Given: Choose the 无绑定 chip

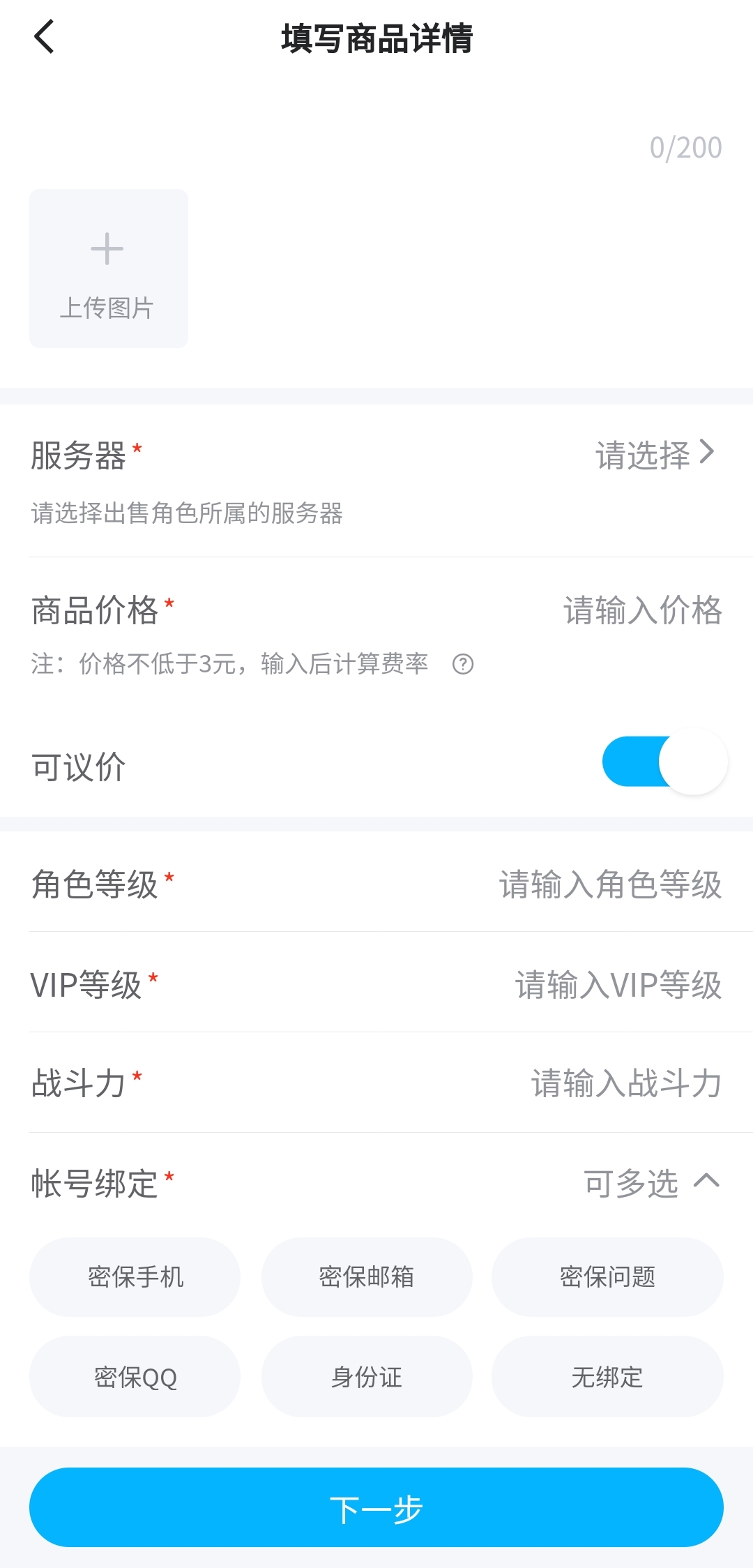Looking at the screenshot, I should [607, 1377].
